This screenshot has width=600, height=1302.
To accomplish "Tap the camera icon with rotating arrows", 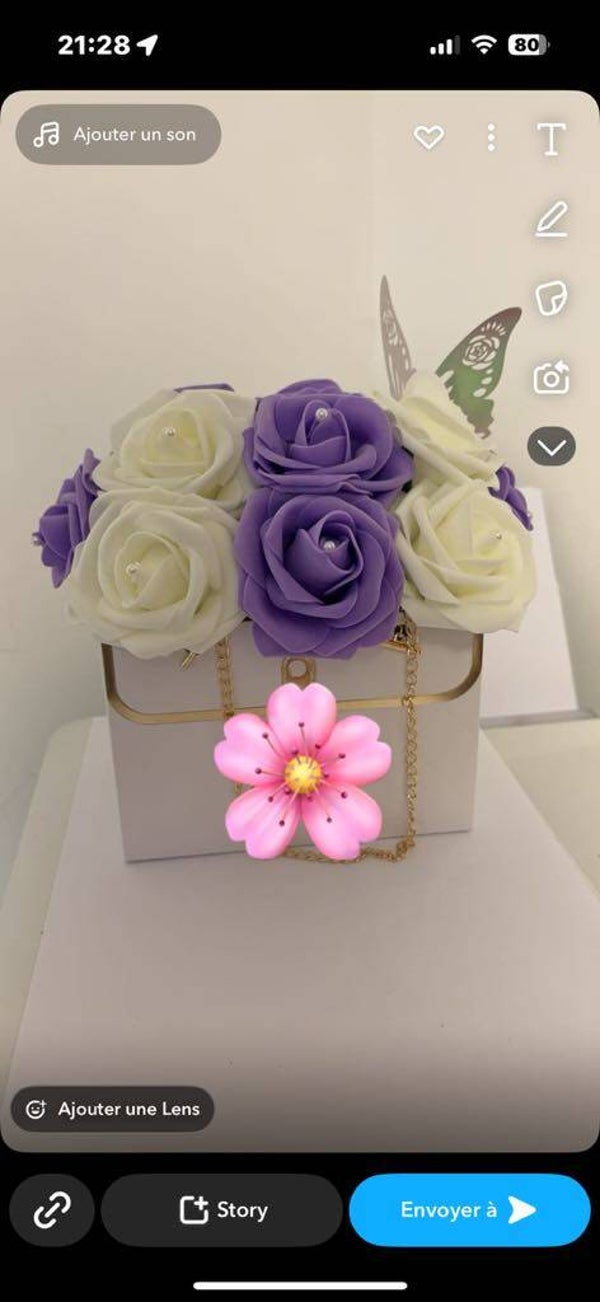I will tap(551, 377).
